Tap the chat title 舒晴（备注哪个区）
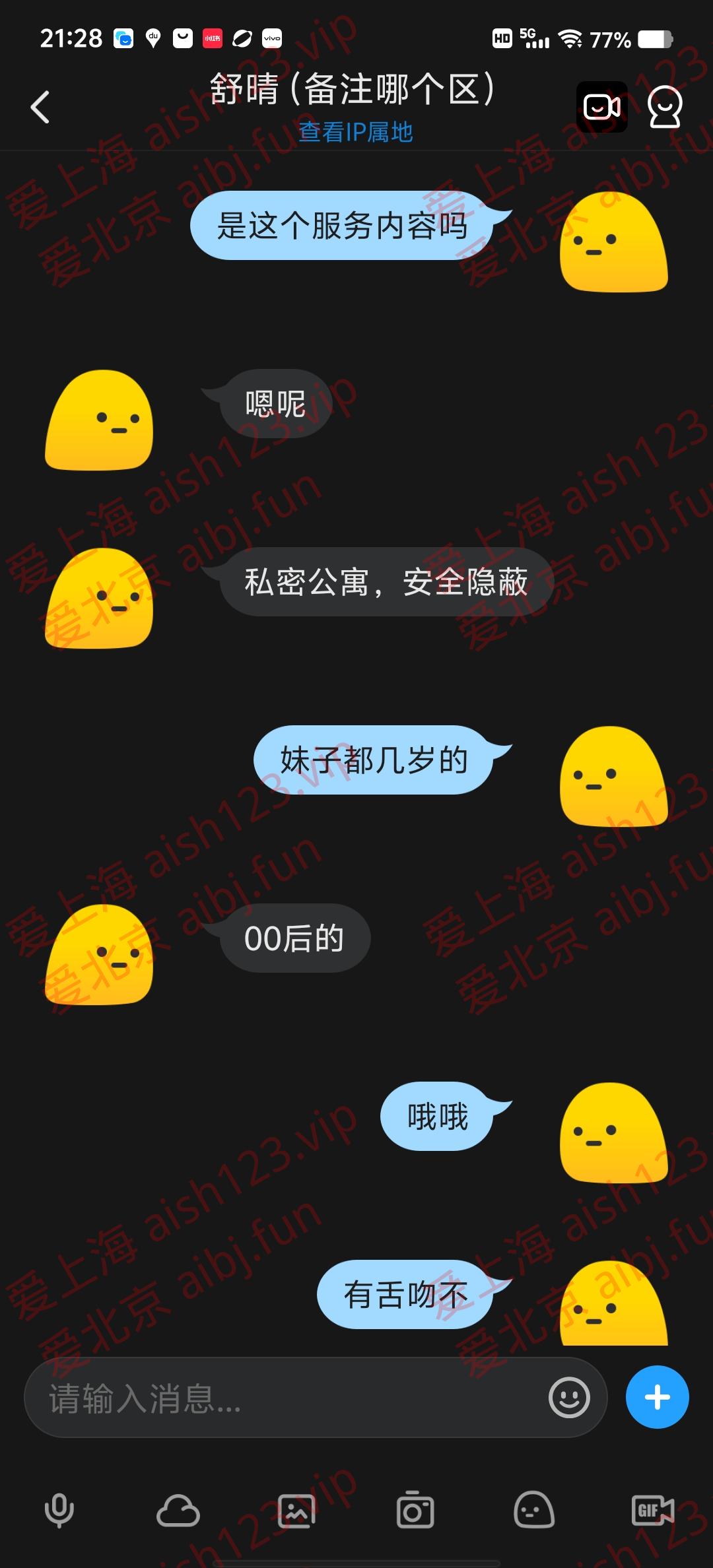713x1568 pixels. point(355,89)
